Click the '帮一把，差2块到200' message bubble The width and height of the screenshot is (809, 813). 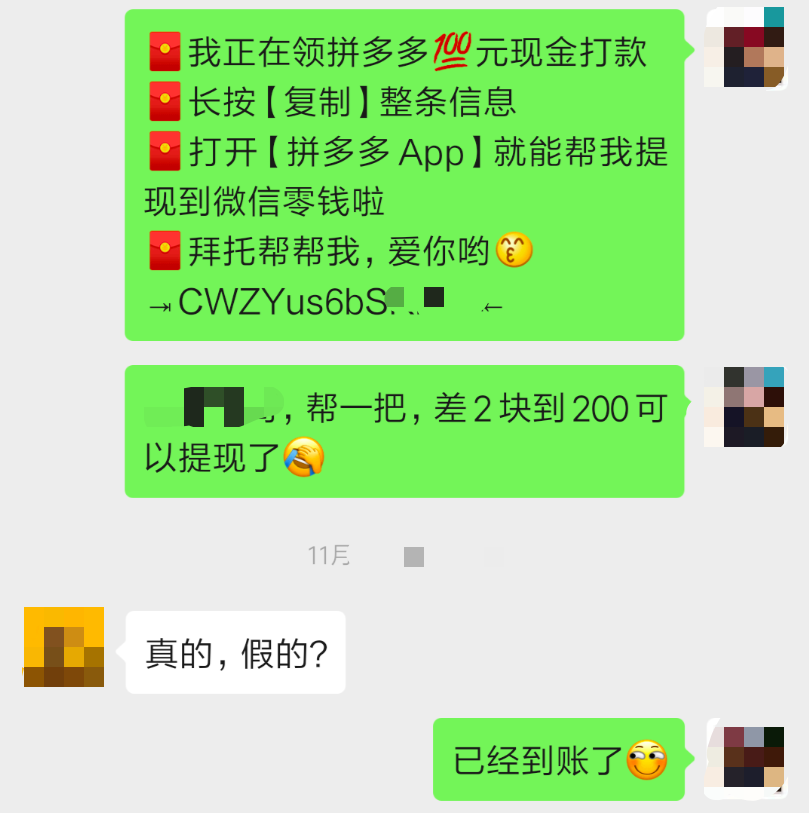[404, 430]
